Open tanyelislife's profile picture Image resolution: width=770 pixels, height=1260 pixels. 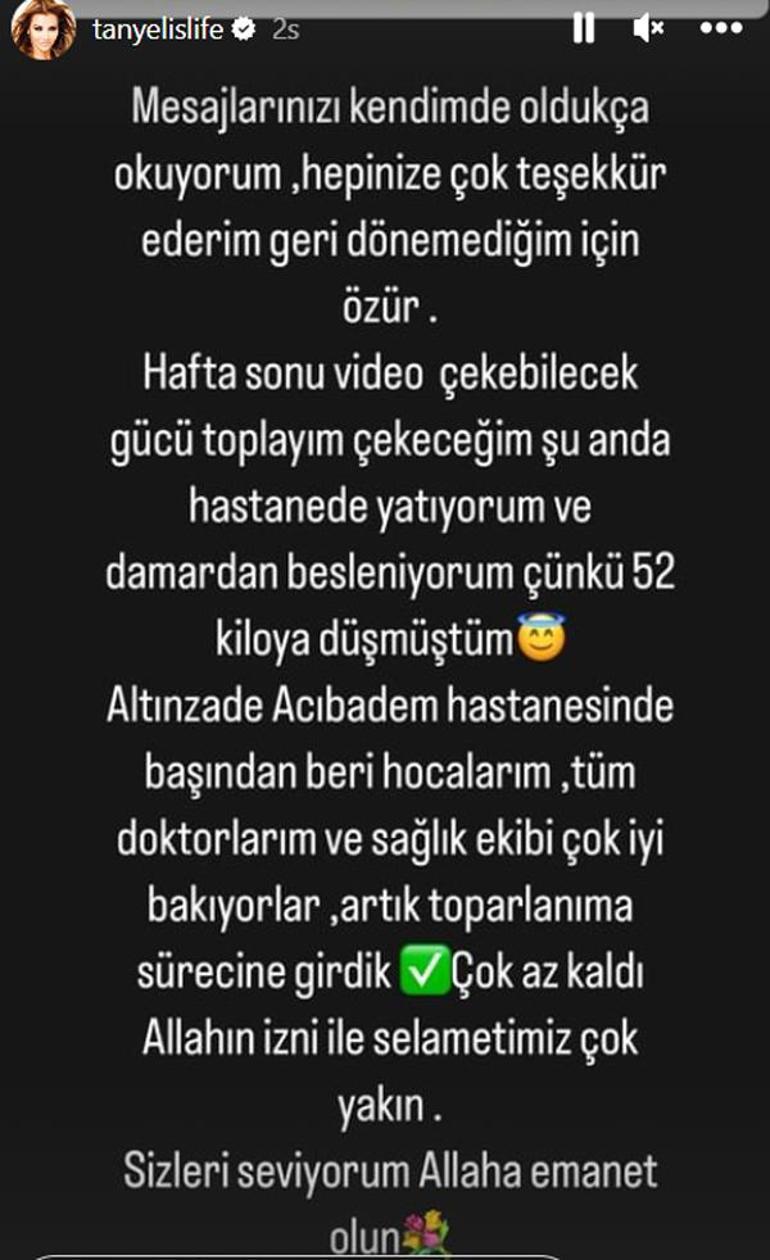coord(44,30)
